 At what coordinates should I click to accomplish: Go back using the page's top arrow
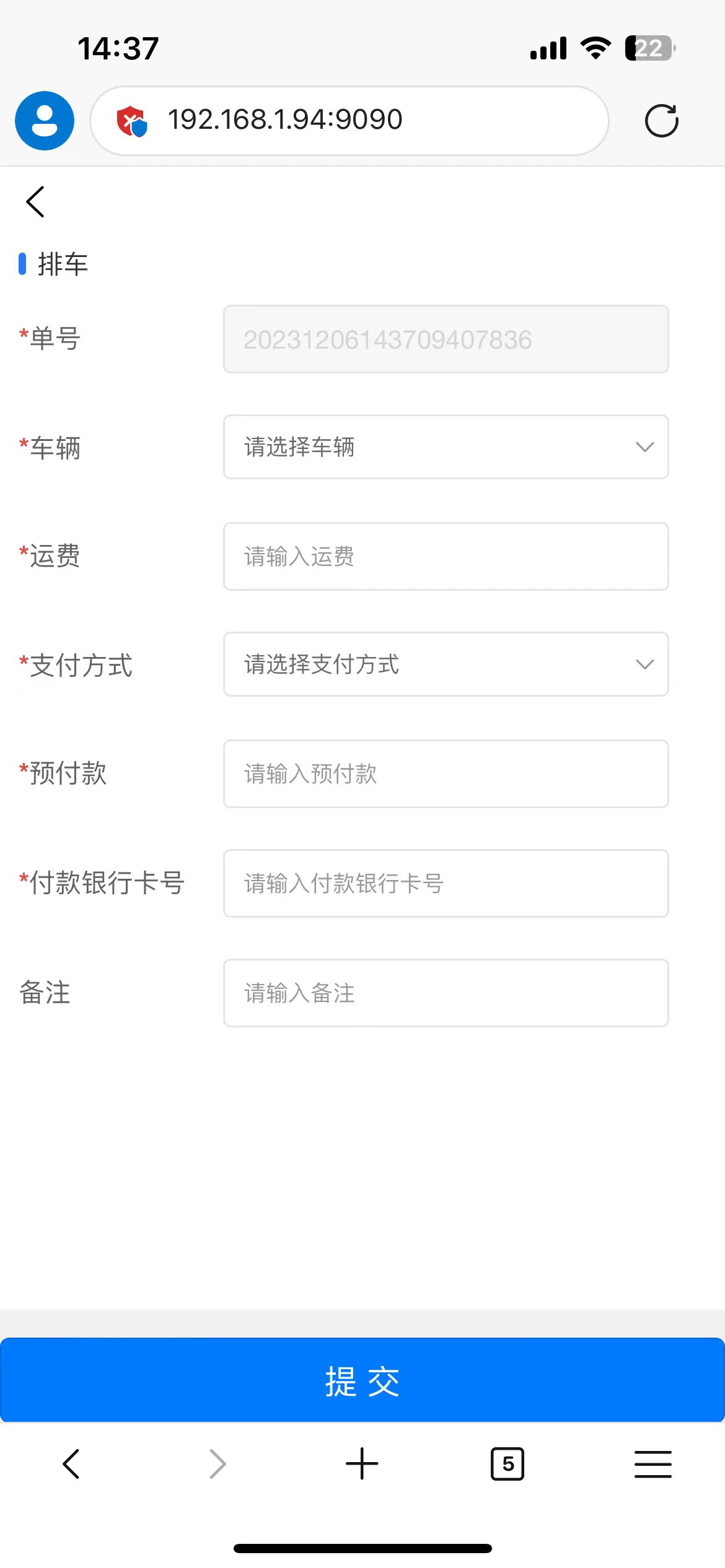35,202
